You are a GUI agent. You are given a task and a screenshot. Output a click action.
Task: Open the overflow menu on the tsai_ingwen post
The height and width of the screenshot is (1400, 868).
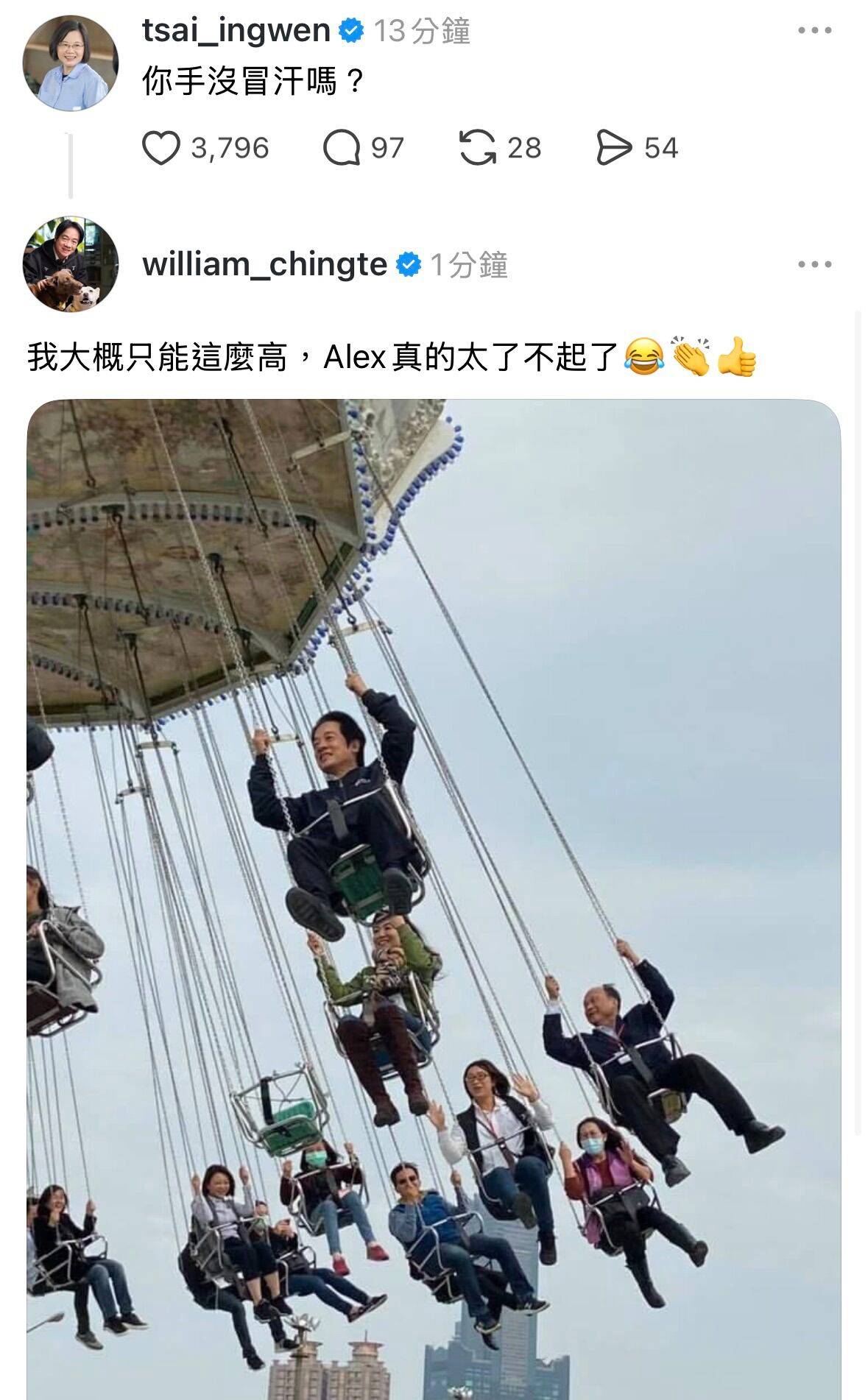pos(814,31)
